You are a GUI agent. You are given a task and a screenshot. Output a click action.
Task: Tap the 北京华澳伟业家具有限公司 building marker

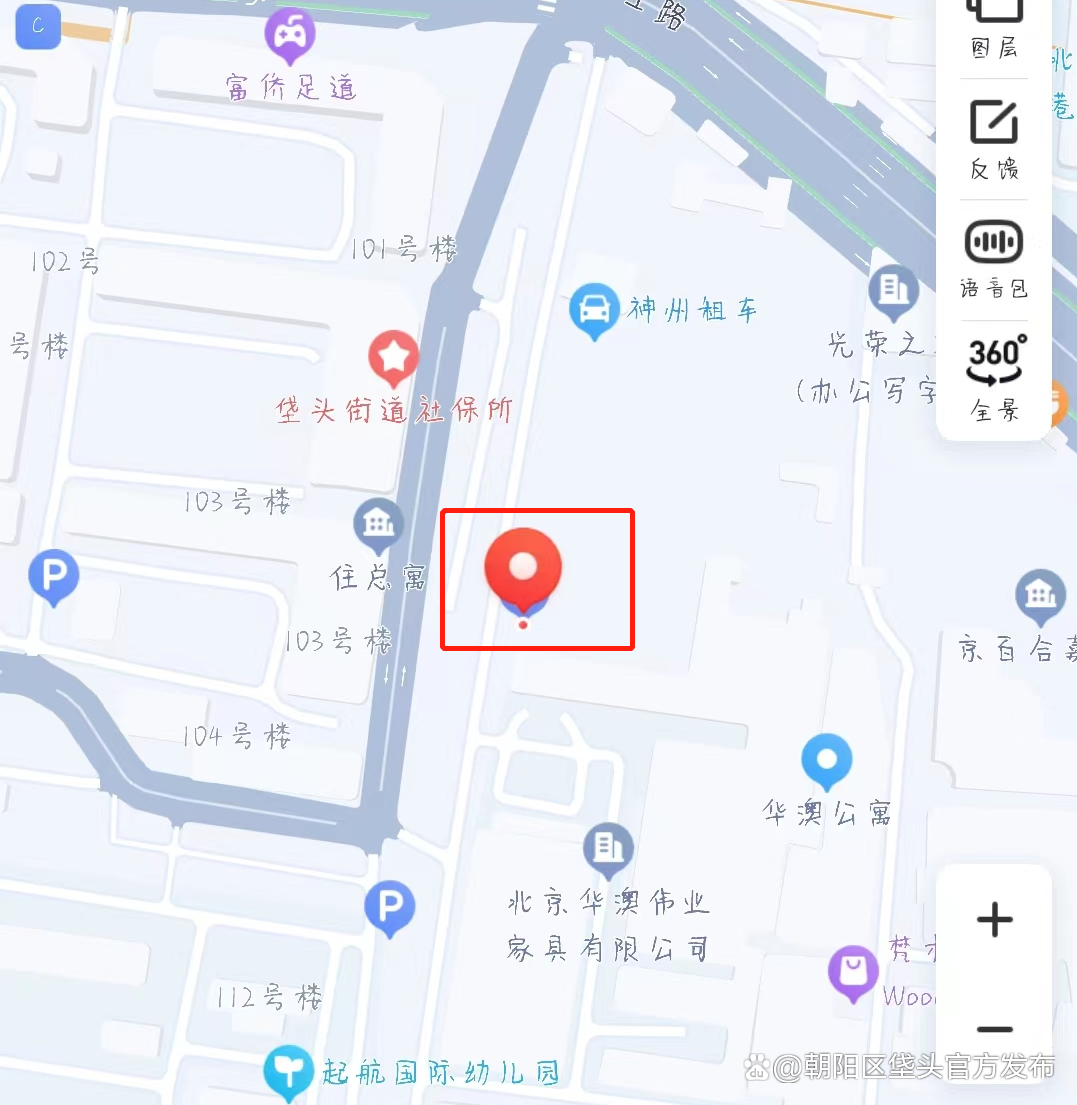608,849
